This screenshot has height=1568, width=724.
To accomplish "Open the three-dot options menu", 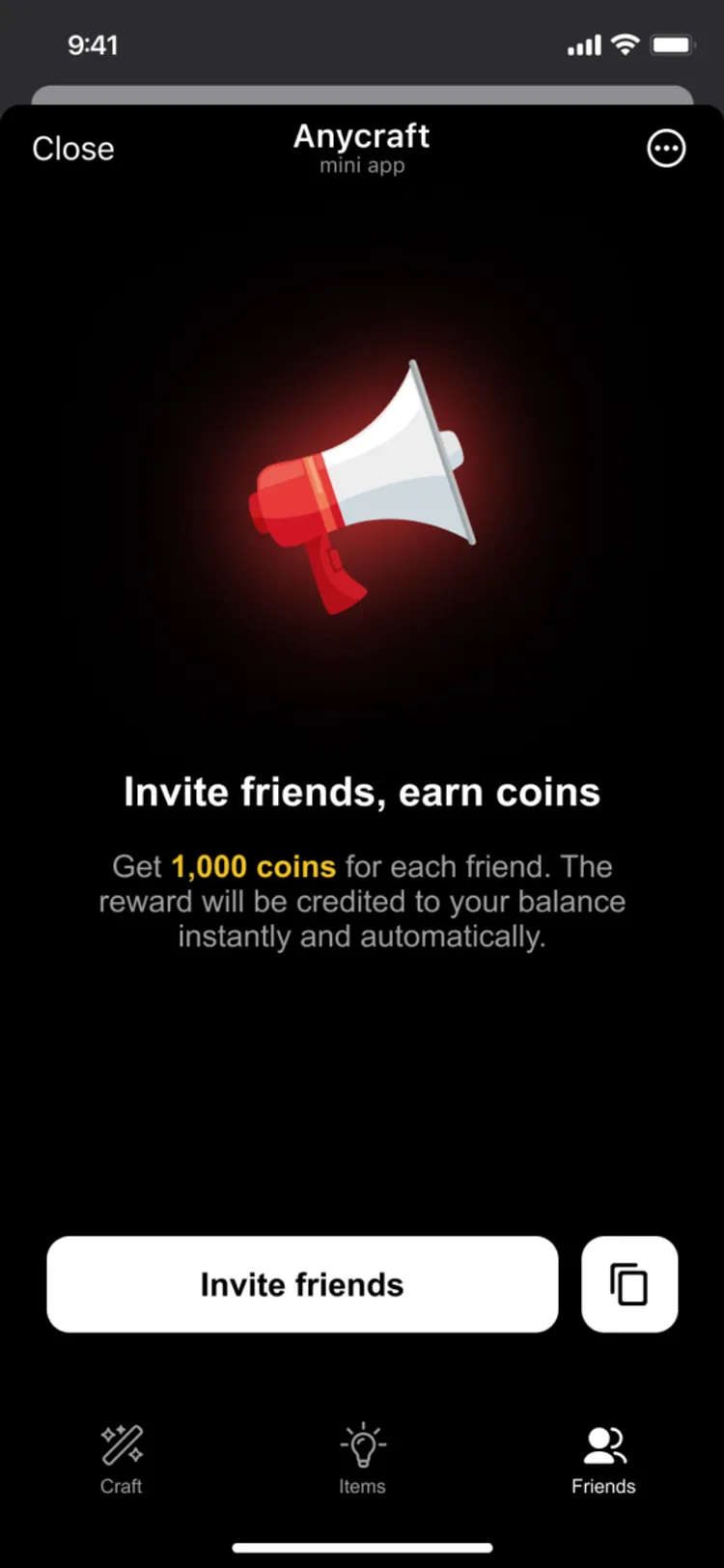I will point(666,149).
